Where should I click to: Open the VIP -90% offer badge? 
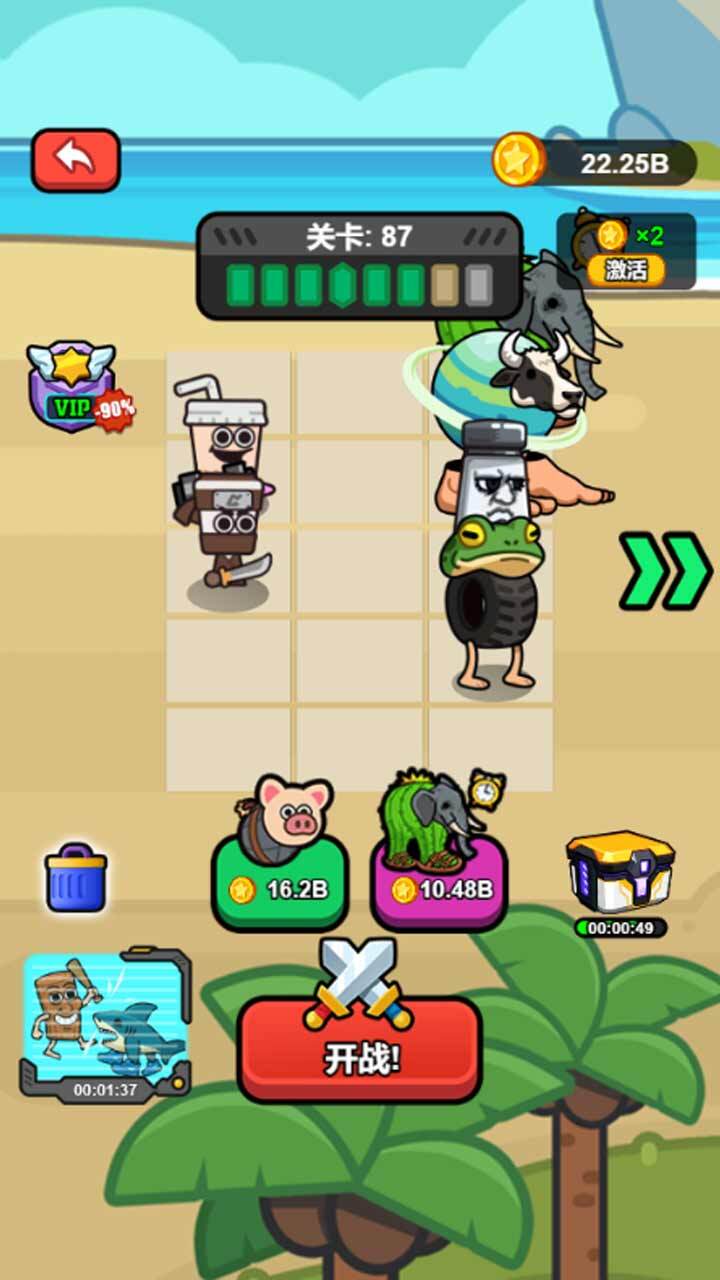pyautogui.click(x=78, y=388)
